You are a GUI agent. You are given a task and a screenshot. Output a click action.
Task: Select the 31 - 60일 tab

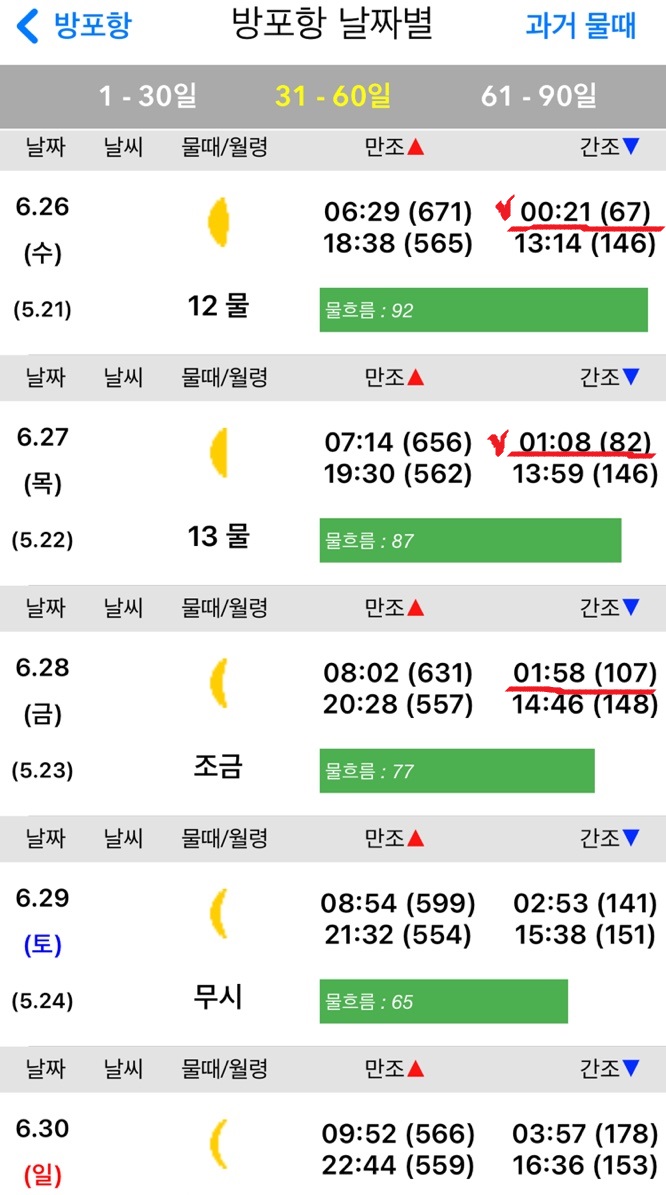tap(333, 97)
